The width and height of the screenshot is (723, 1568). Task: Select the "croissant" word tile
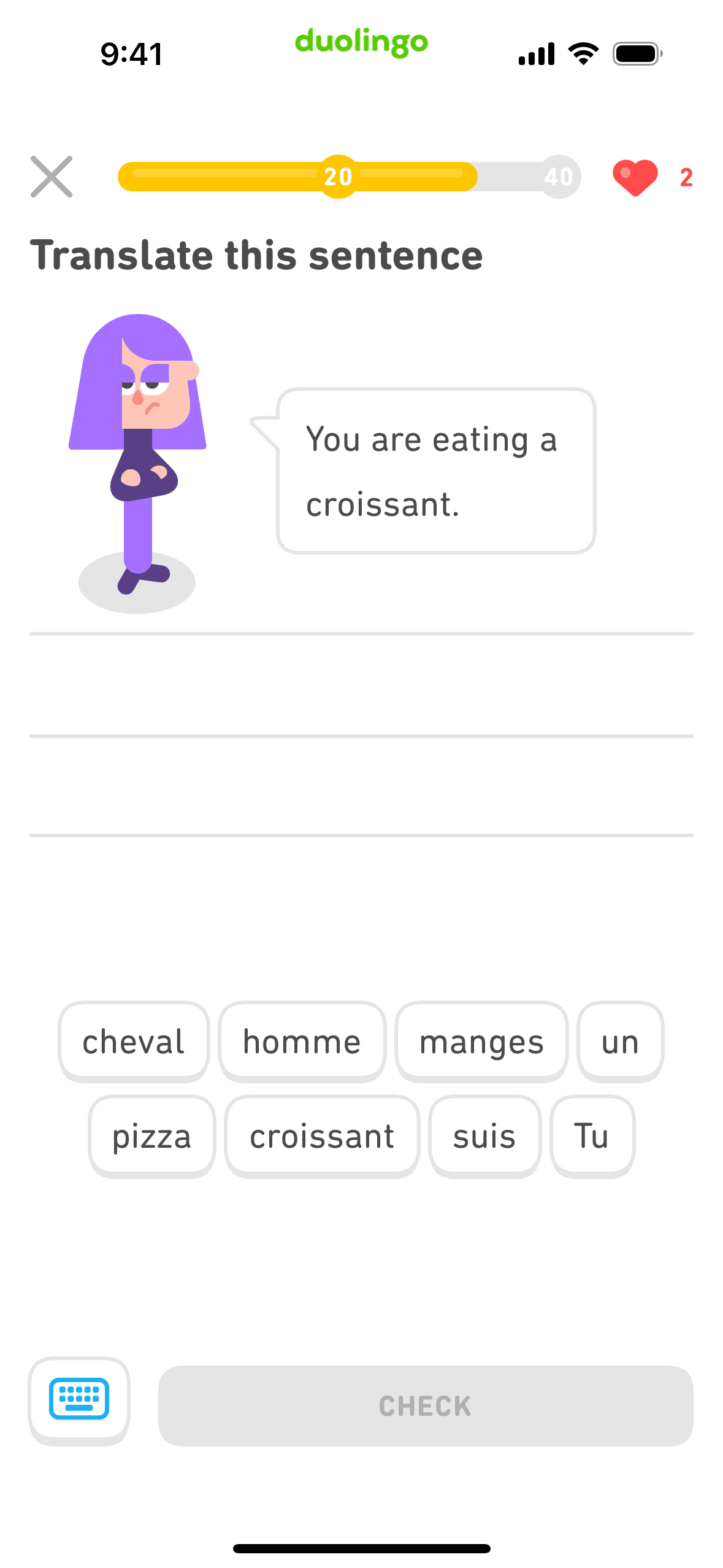pyautogui.click(x=322, y=1136)
